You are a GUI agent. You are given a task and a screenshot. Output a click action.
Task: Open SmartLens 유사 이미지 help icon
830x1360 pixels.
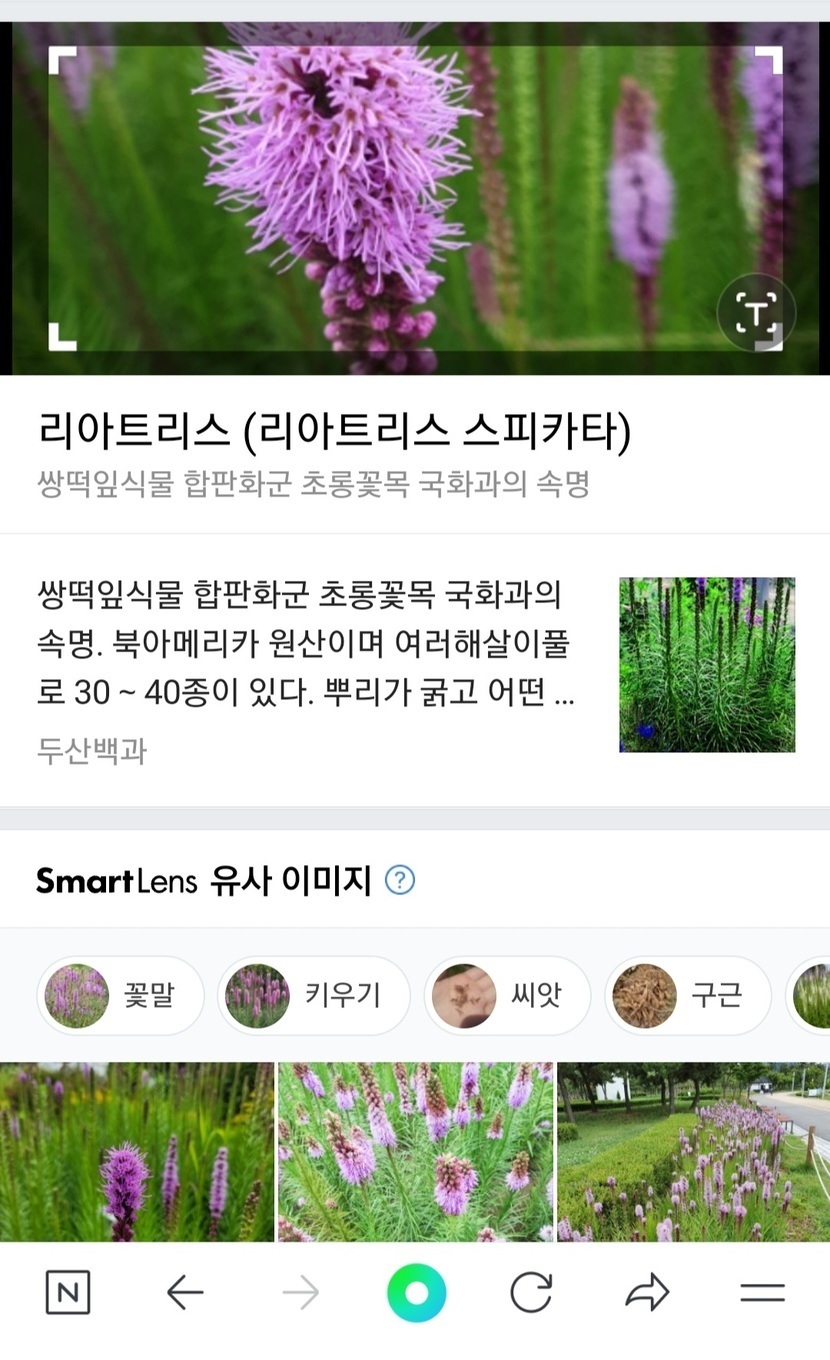coord(400,881)
